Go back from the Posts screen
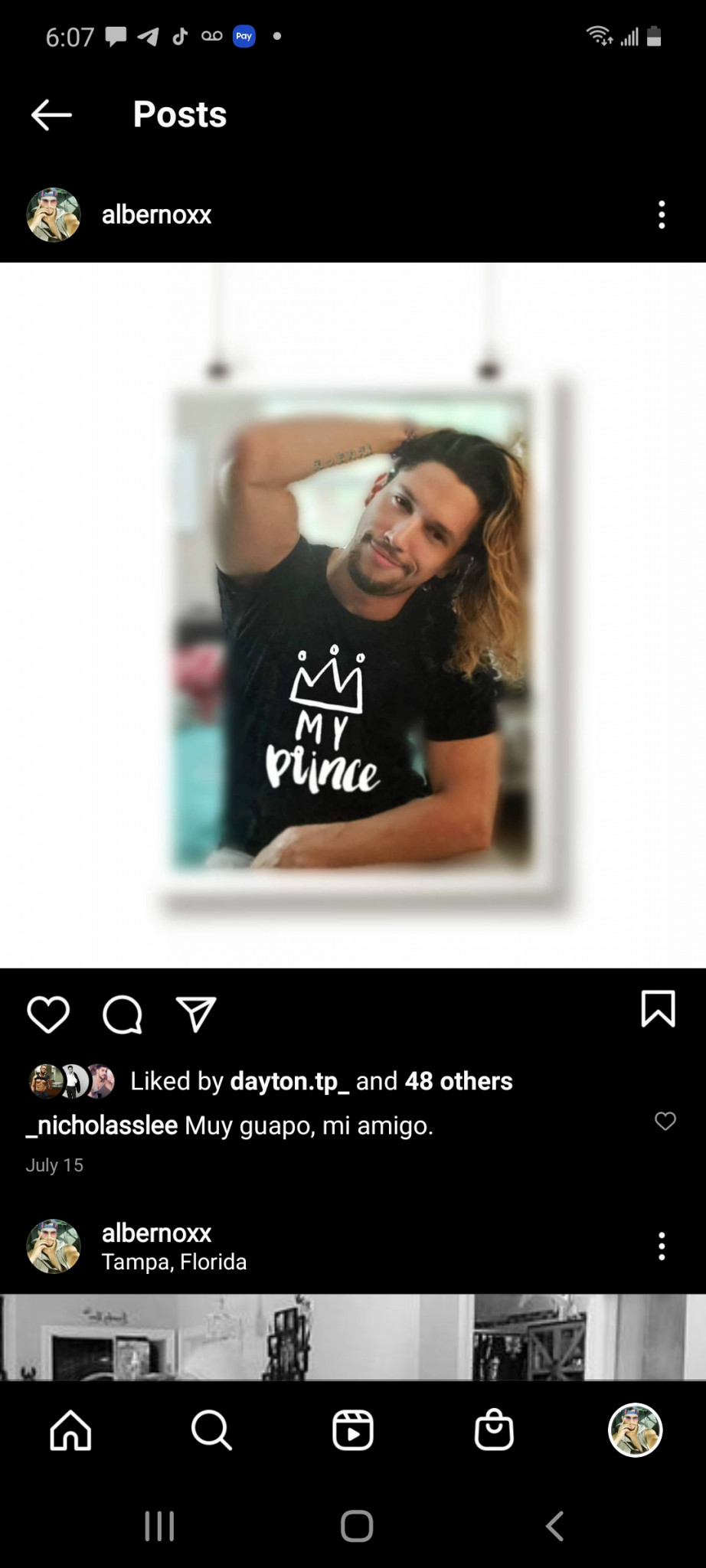706x1568 pixels. [51, 115]
